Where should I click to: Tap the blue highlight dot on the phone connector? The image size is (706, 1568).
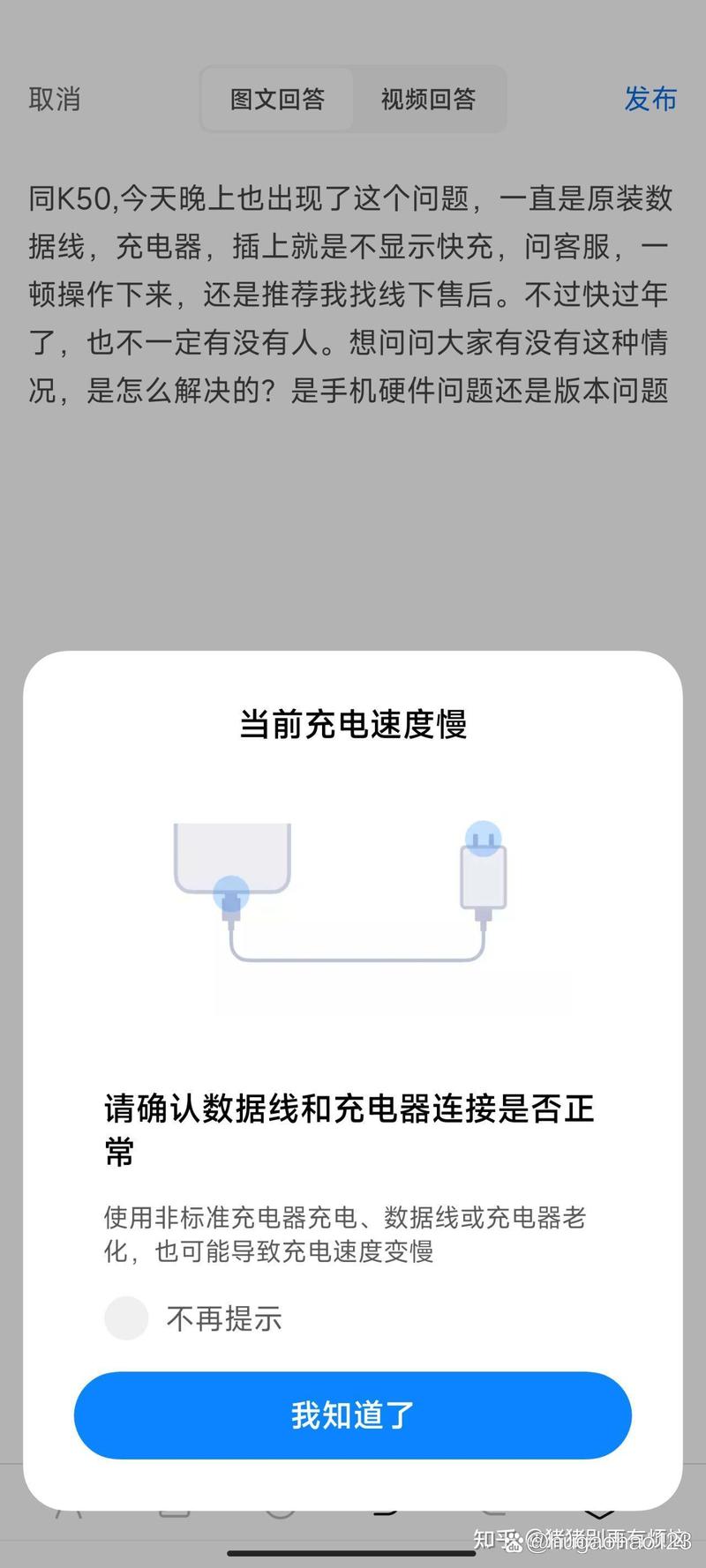pyautogui.click(x=231, y=891)
